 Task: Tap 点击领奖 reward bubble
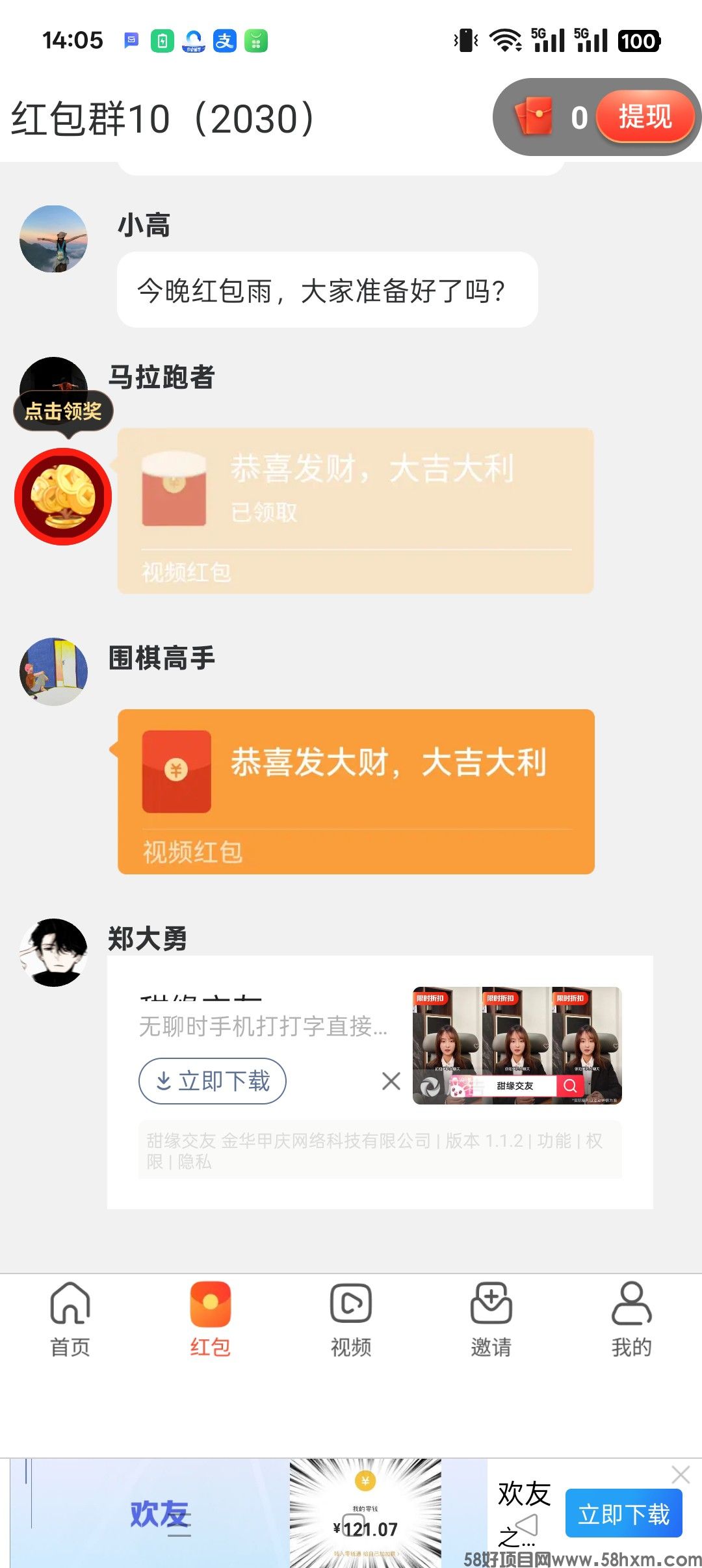pyautogui.click(x=62, y=412)
